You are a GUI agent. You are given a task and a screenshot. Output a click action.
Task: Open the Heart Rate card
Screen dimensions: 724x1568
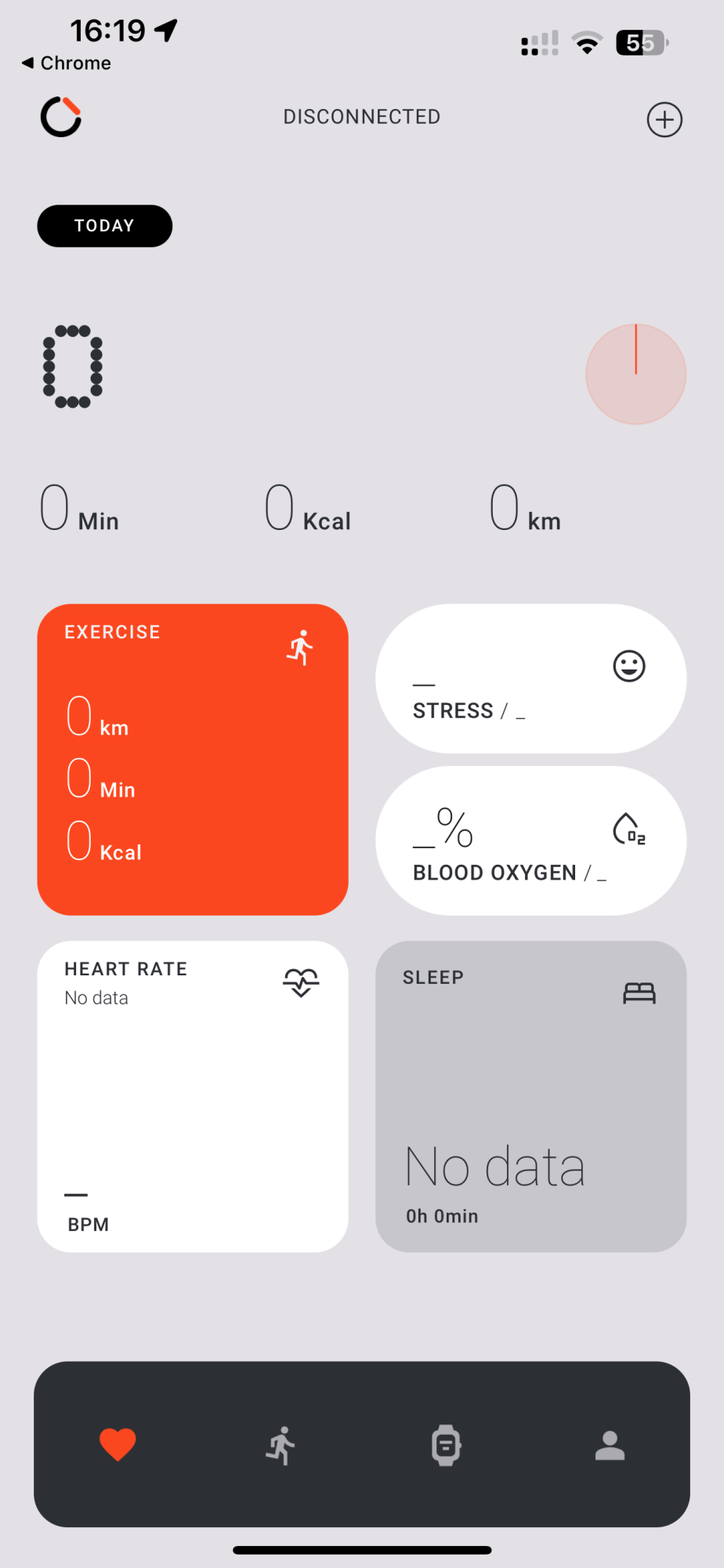(193, 1096)
